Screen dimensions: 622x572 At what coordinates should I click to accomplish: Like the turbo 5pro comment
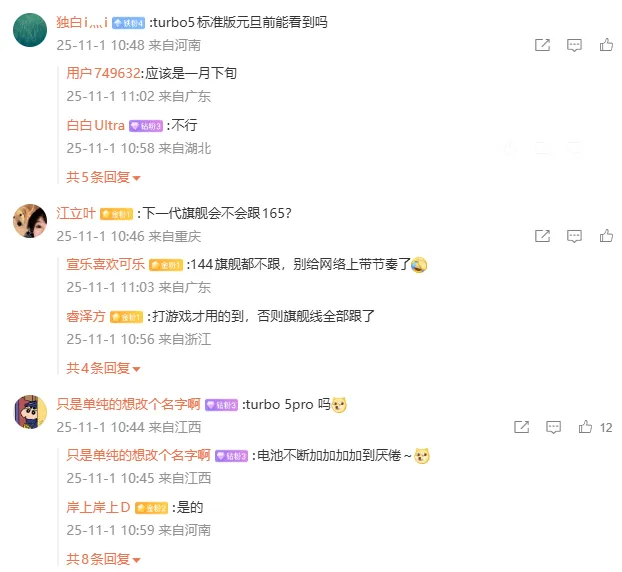(585, 427)
